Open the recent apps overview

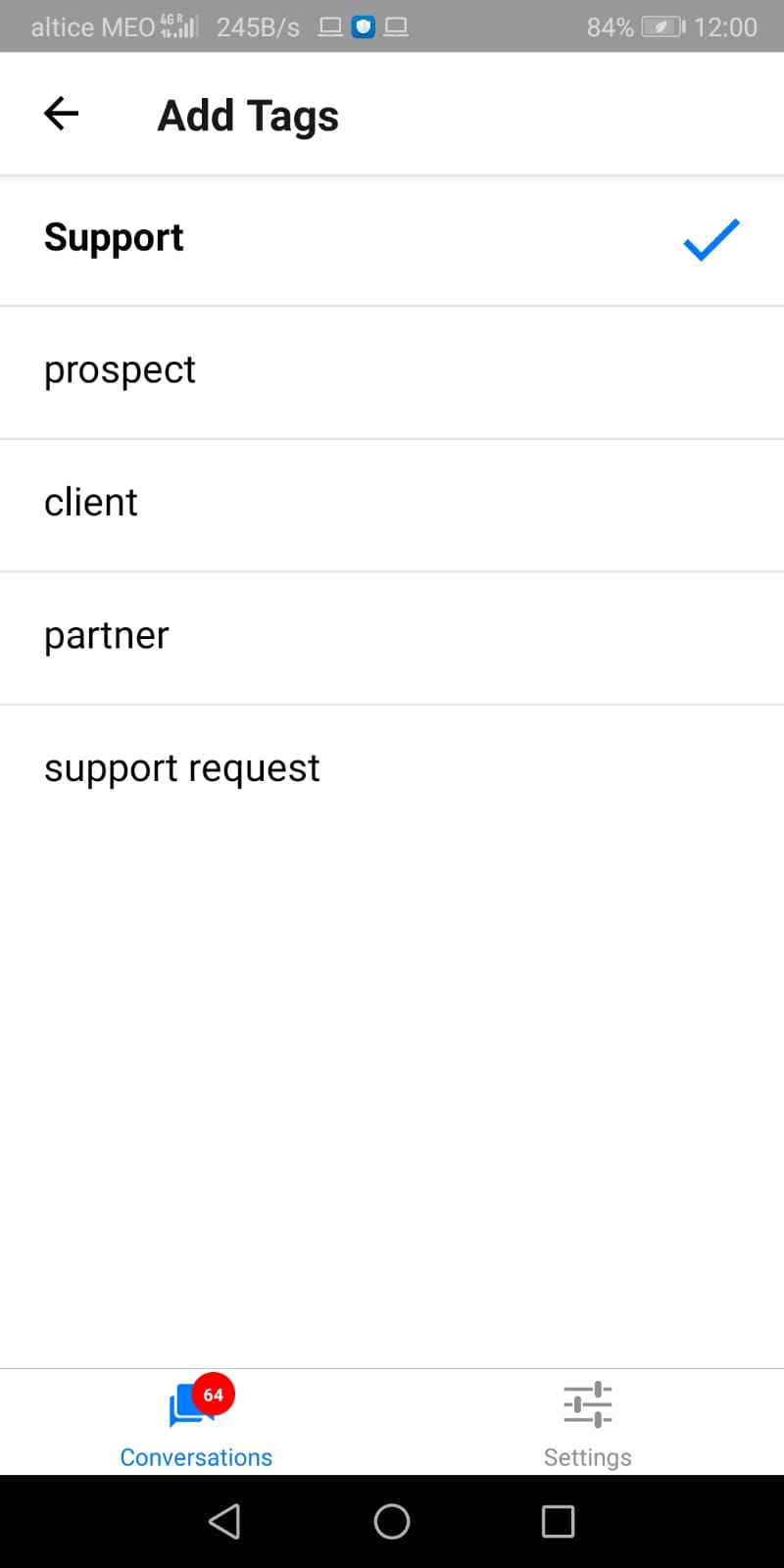pos(558,1522)
